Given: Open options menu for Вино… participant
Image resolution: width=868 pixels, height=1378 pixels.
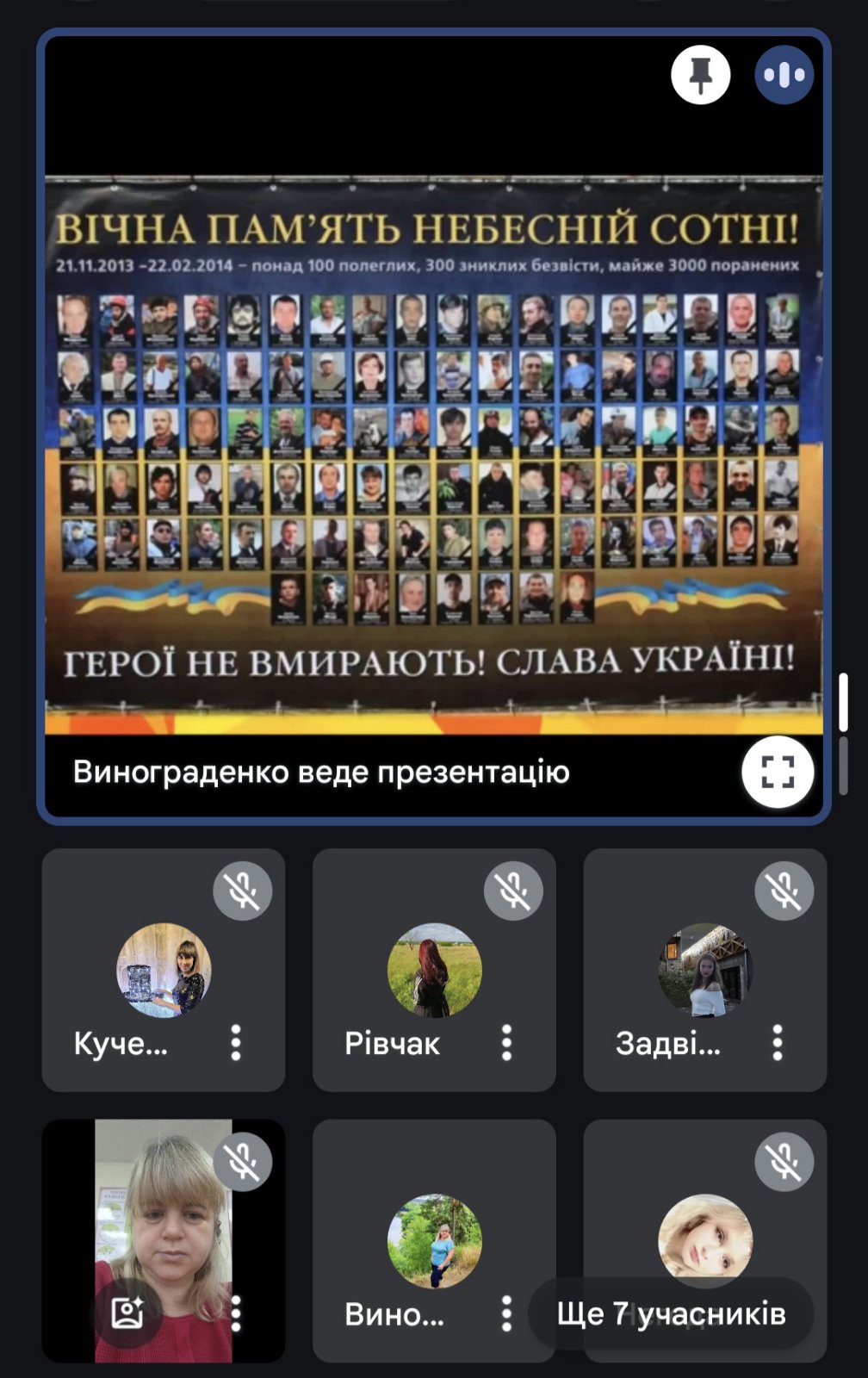Looking at the screenshot, I should (506, 1313).
